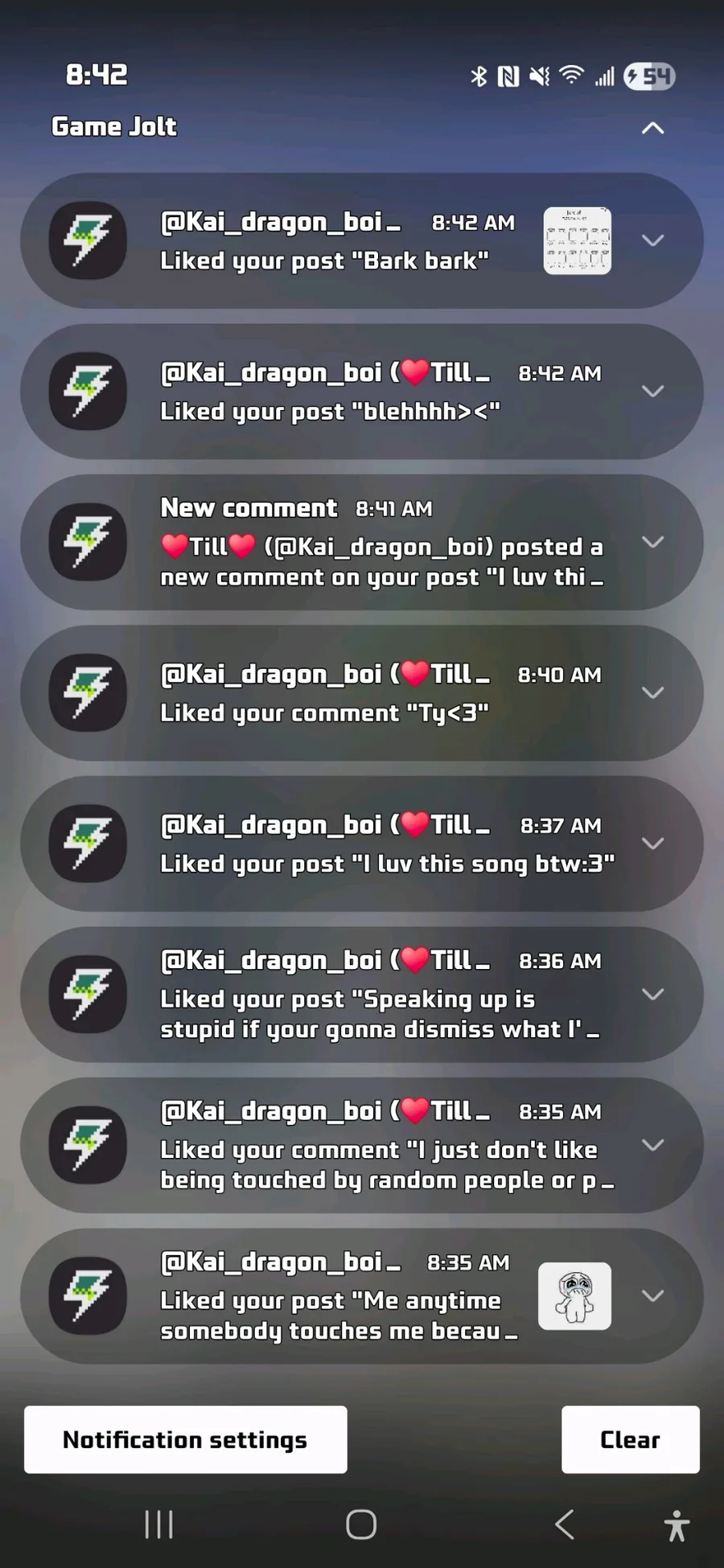
Task: Expand the "blehhhh><" notification chevron
Action: point(652,392)
